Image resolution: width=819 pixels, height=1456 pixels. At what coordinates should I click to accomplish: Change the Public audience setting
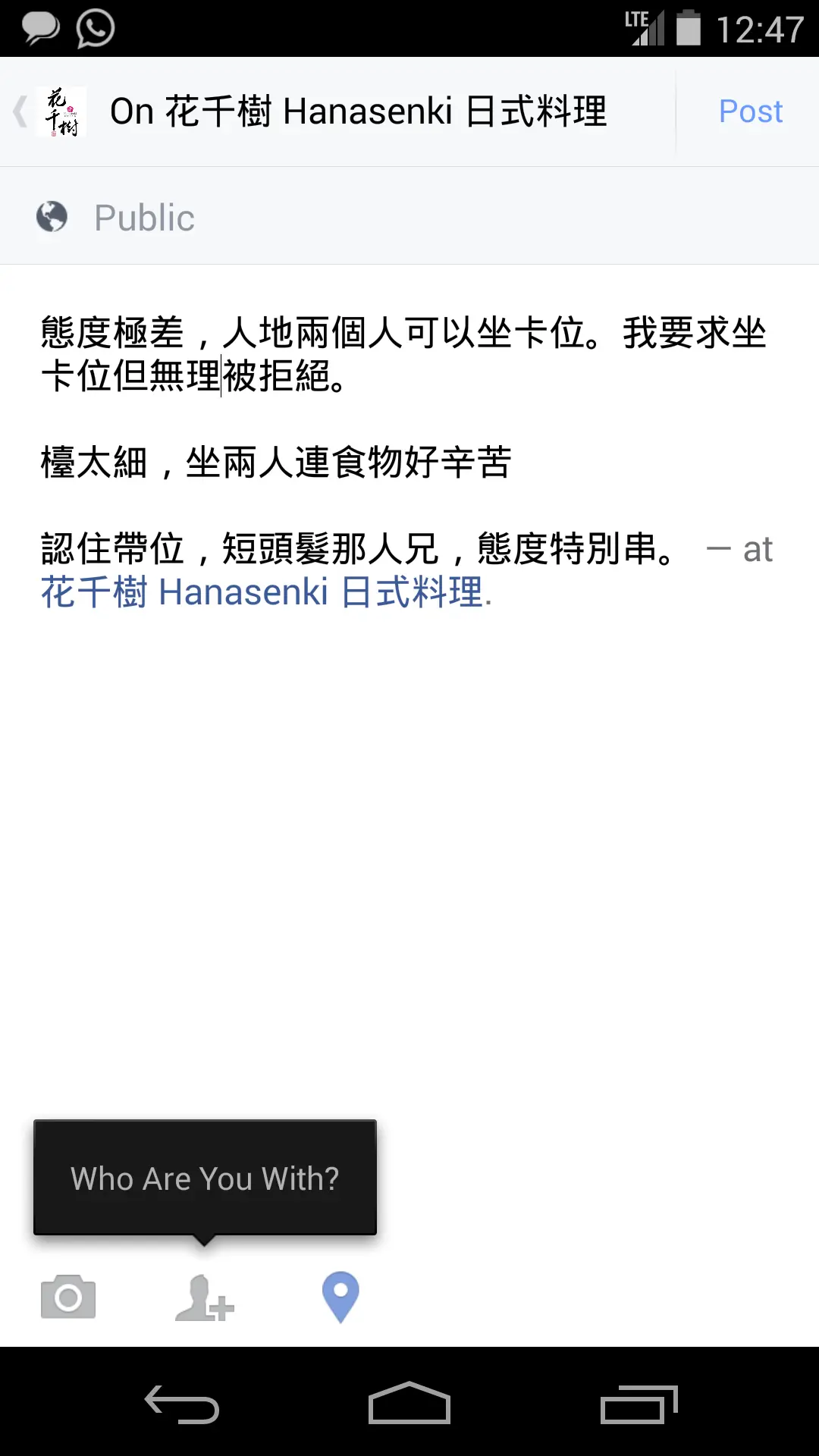click(116, 218)
